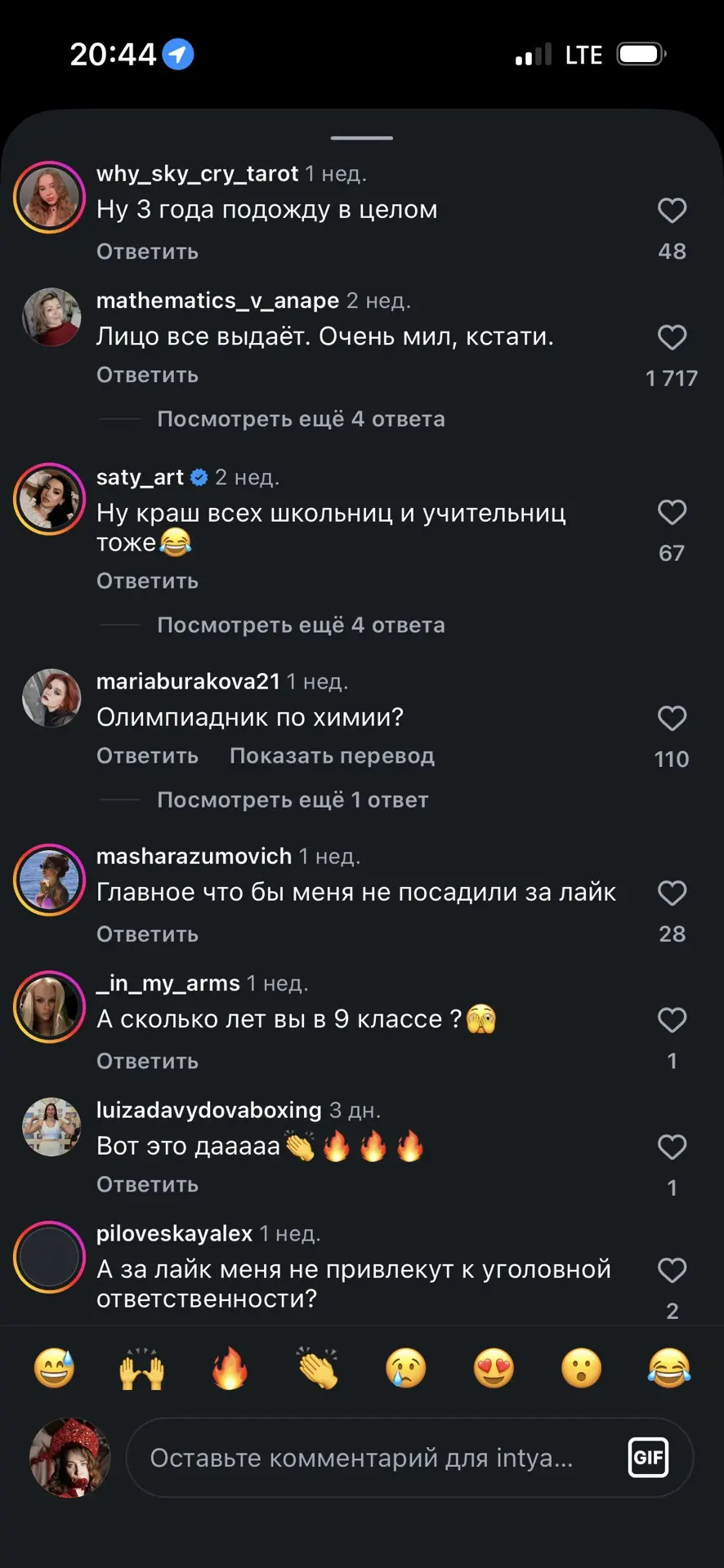Screen dimensions: 724x1568
Task: Reply to saty_art's comment
Action: tap(147, 581)
